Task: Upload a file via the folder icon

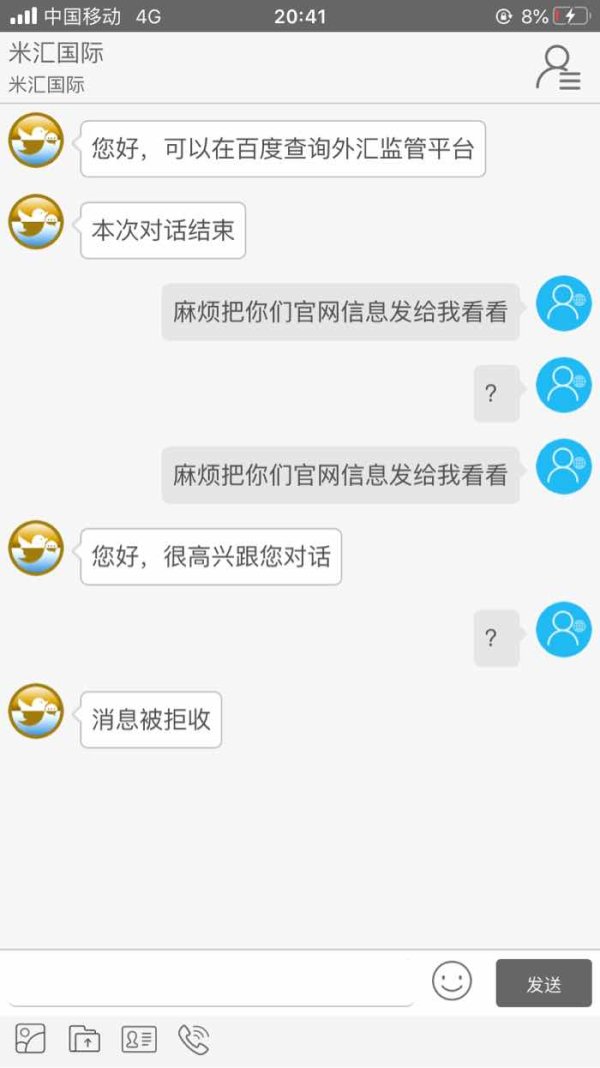Action: [x=84, y=1039]
